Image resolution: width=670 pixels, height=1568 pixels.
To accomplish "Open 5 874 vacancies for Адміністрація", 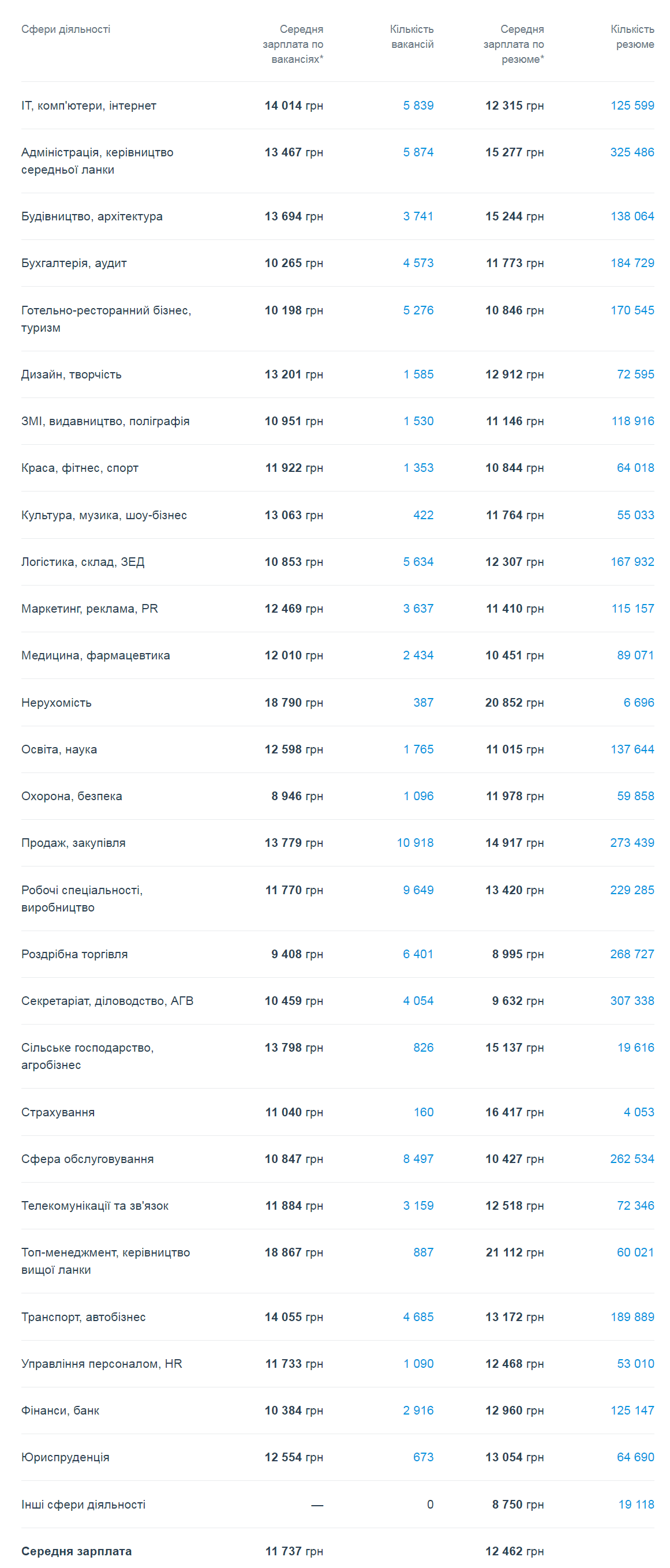I will [x=418, y=152].
